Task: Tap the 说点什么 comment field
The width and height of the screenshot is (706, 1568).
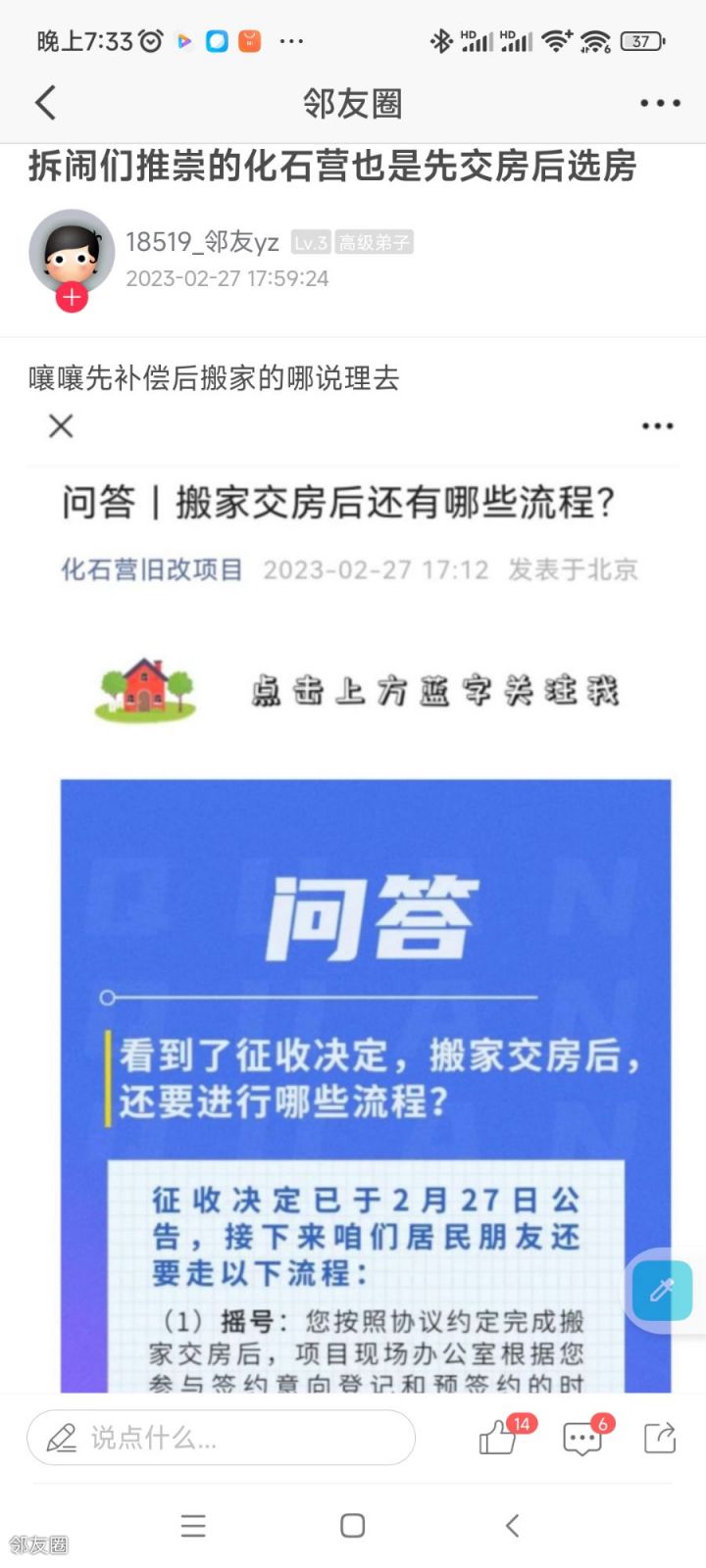Action: 222,1438
